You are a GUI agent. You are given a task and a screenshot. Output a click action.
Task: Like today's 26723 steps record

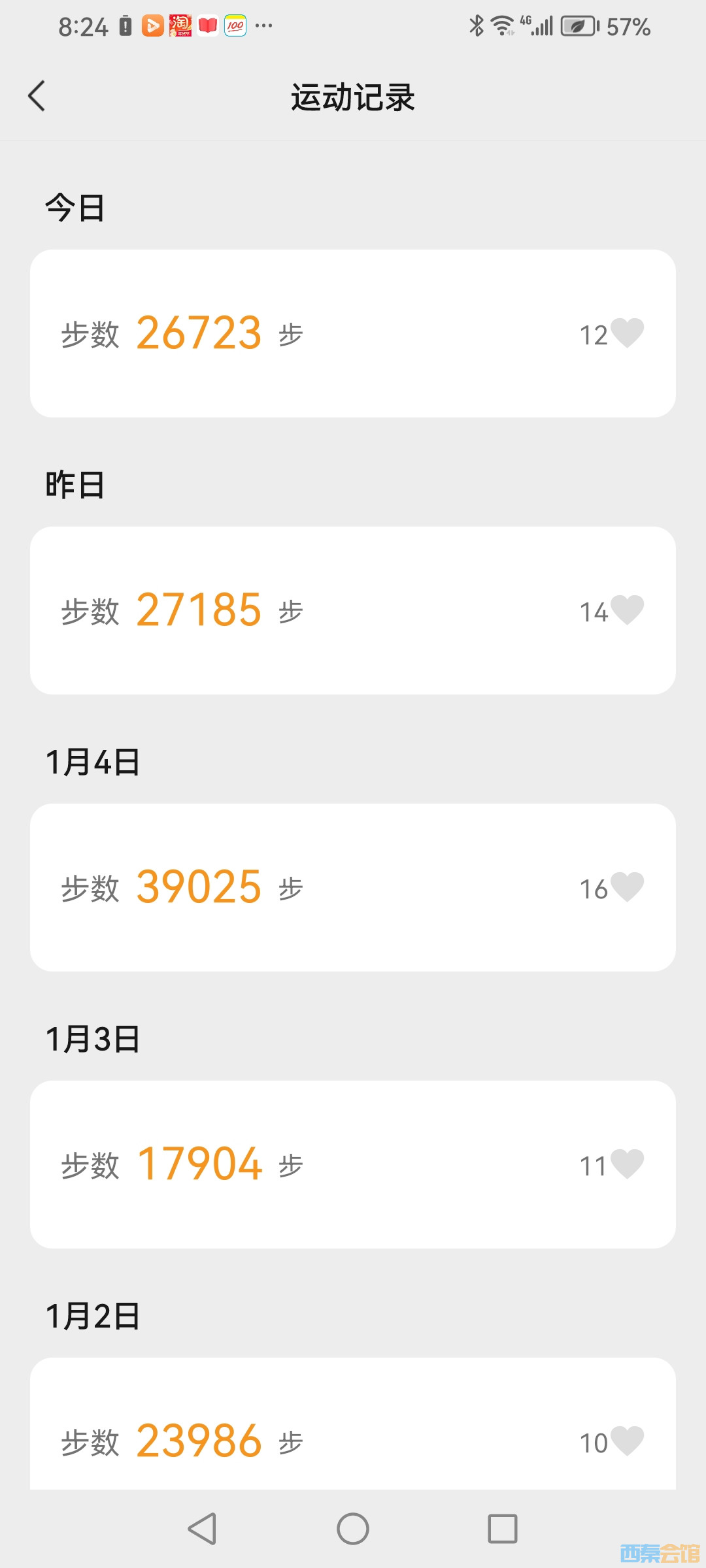click(x=627, y=333)
